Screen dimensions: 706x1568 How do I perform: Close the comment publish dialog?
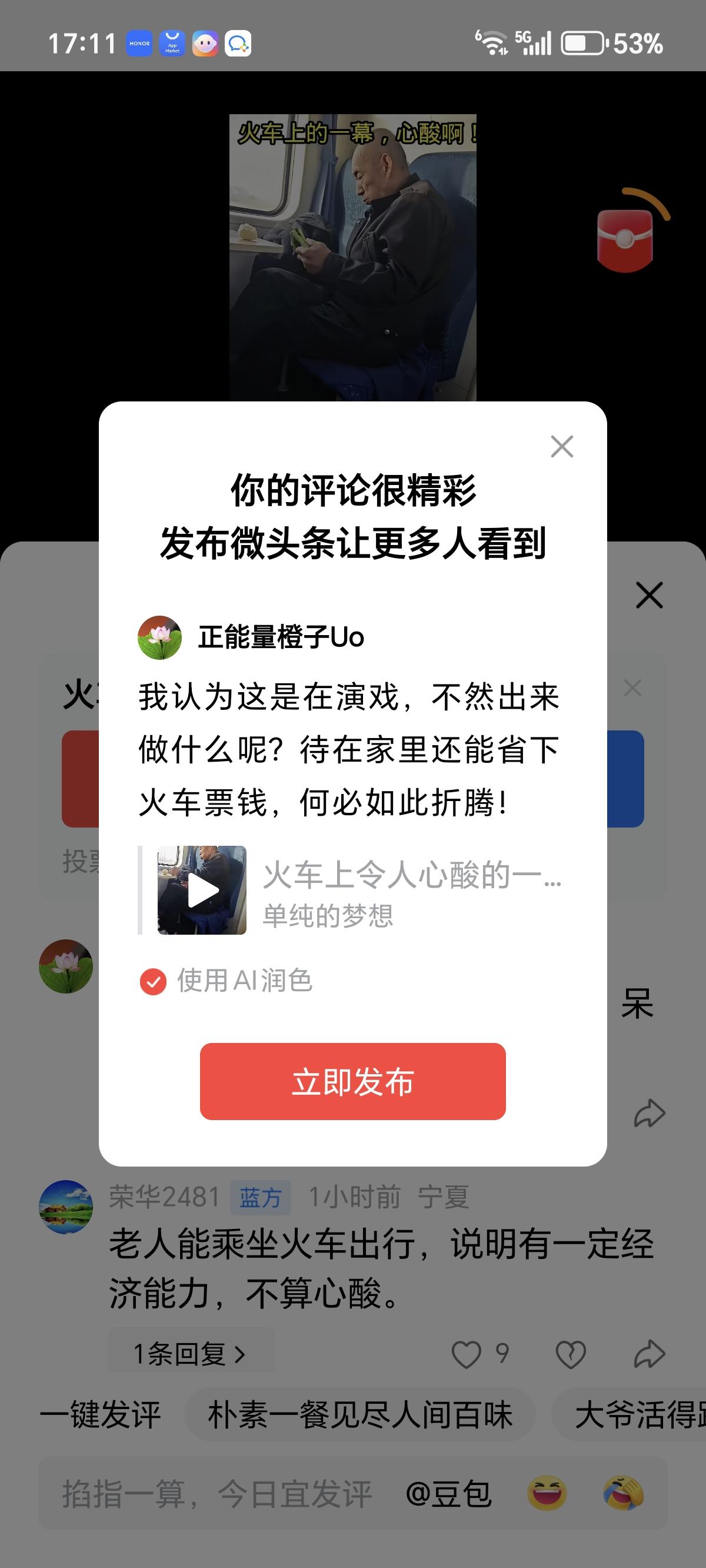[x=562, y=447]
